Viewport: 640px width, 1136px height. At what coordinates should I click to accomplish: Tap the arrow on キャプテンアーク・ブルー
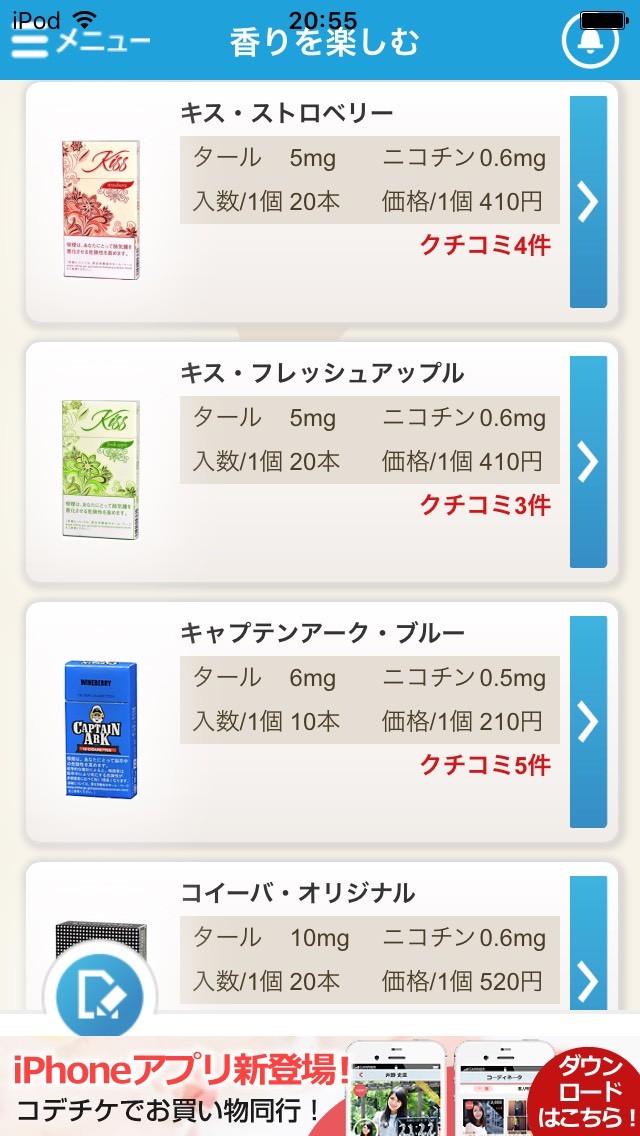[x=588, y=722]
